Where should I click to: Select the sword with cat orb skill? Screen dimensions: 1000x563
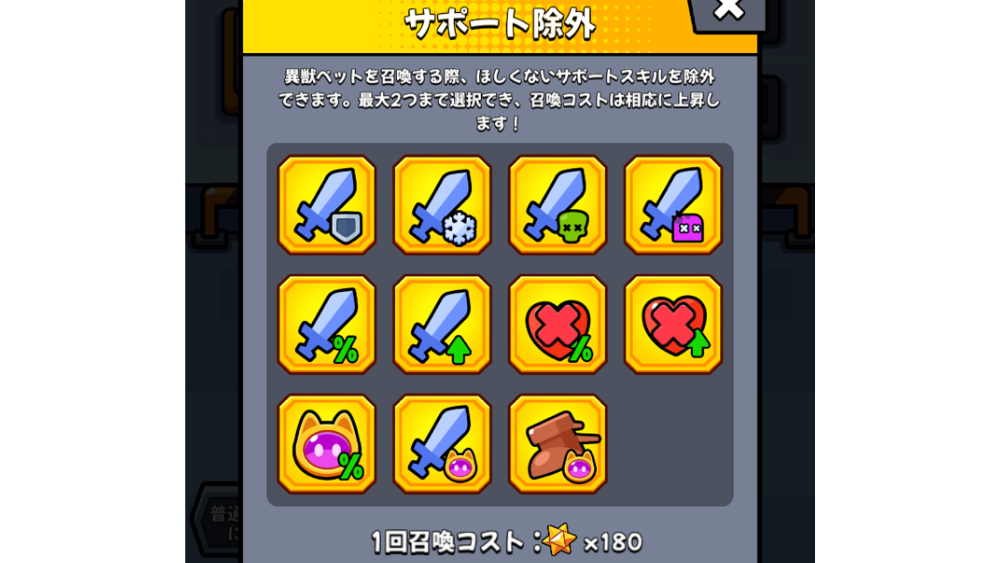tap(442, 443)
